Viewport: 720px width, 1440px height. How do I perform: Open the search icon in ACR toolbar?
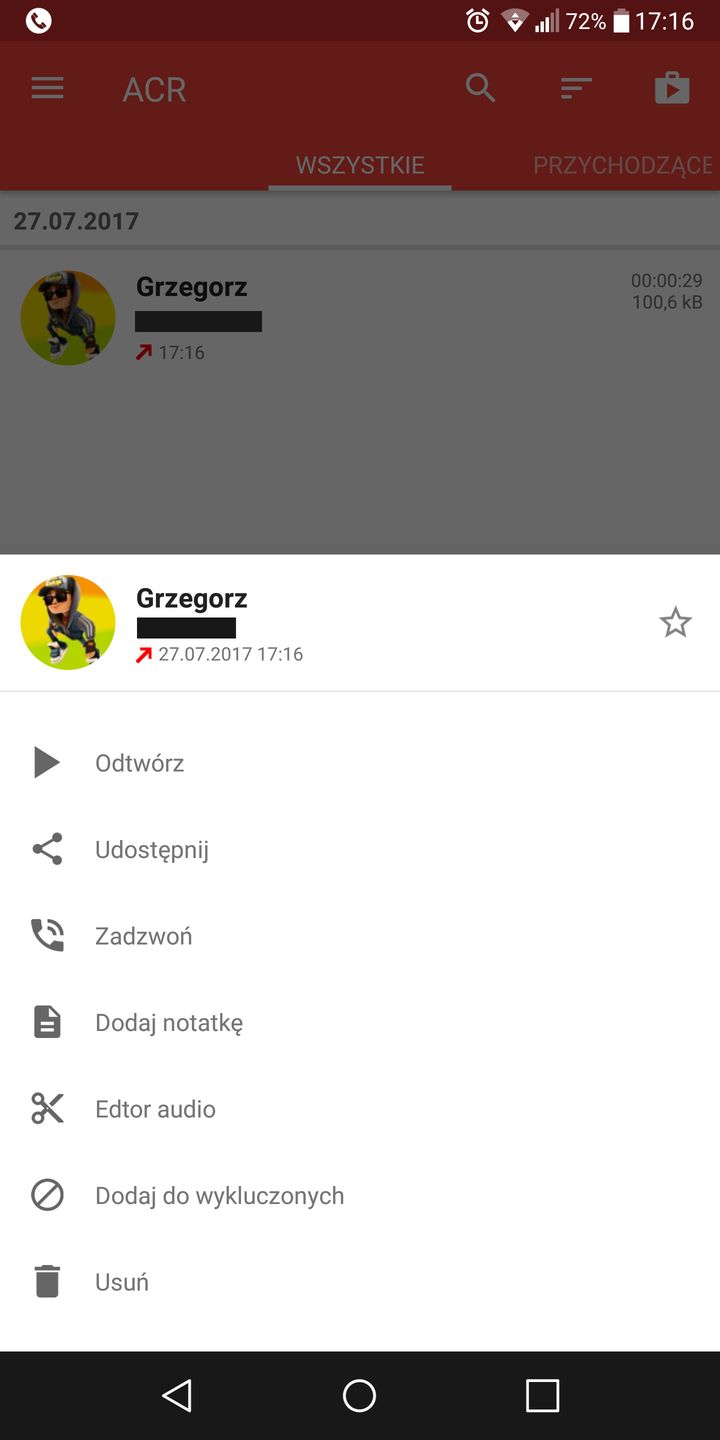pyautogui.click(x=481, y=88)
